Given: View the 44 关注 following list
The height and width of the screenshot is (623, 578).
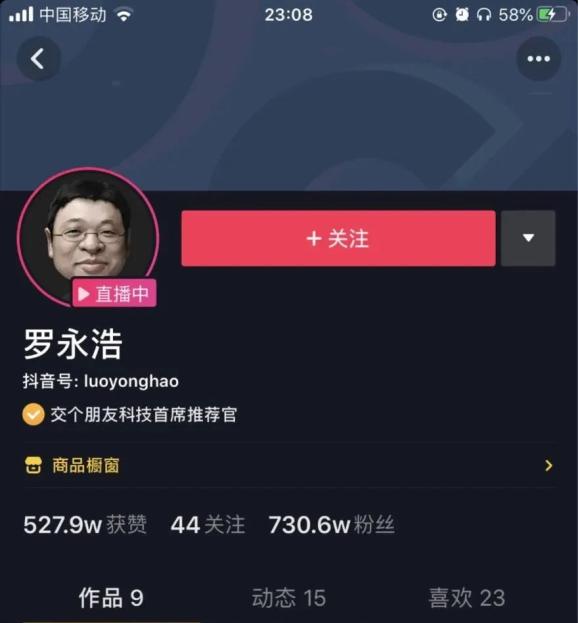Looking at the screenshot, I should click(x=208, y=524).
